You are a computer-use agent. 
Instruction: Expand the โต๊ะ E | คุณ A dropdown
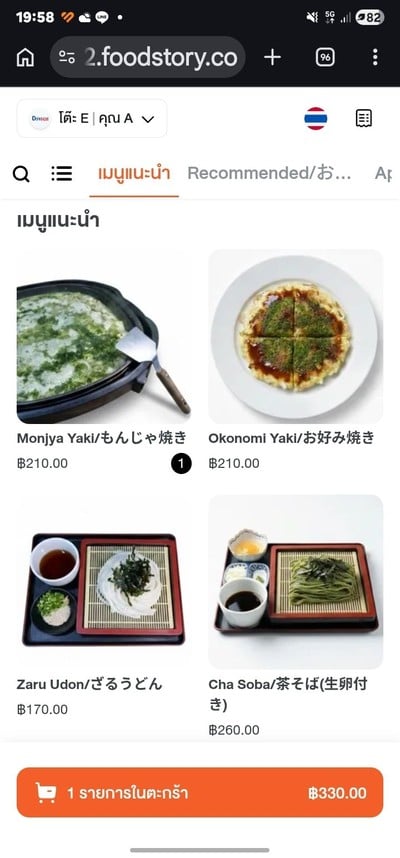[92, 118]
